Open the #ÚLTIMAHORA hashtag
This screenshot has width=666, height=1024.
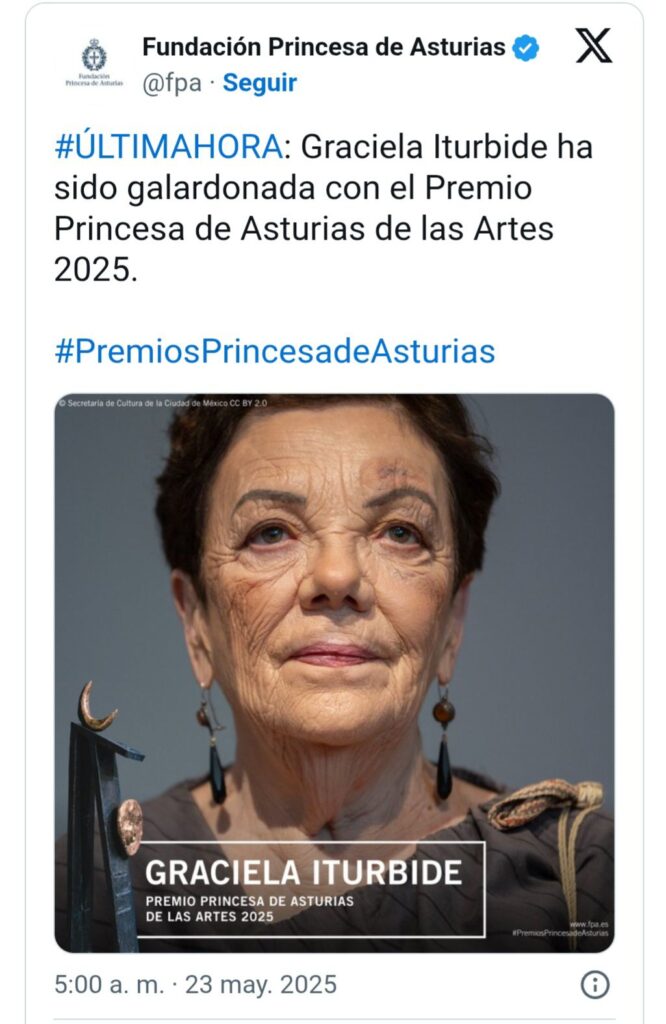169,148
